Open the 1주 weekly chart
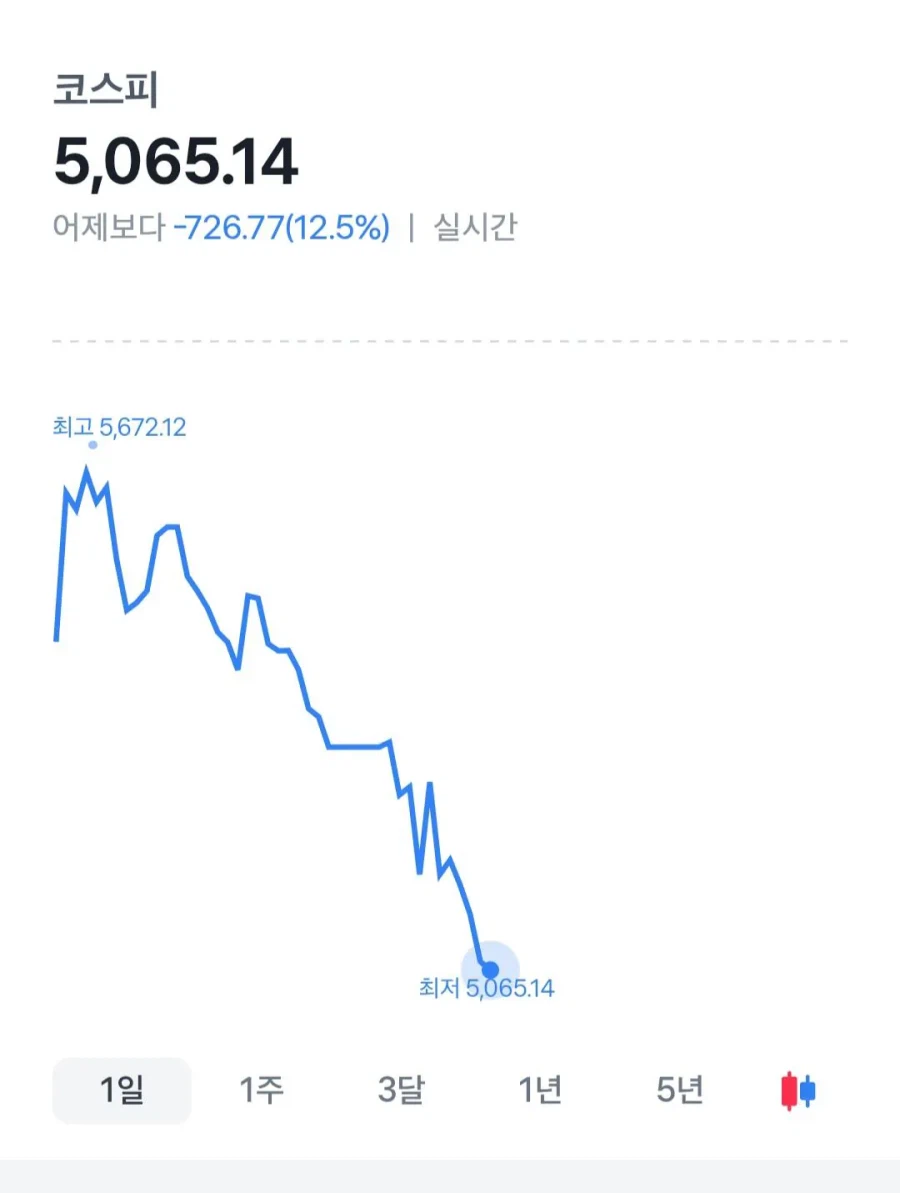The height and width of the screenshot is (1193, 900). coord(261,1090)
